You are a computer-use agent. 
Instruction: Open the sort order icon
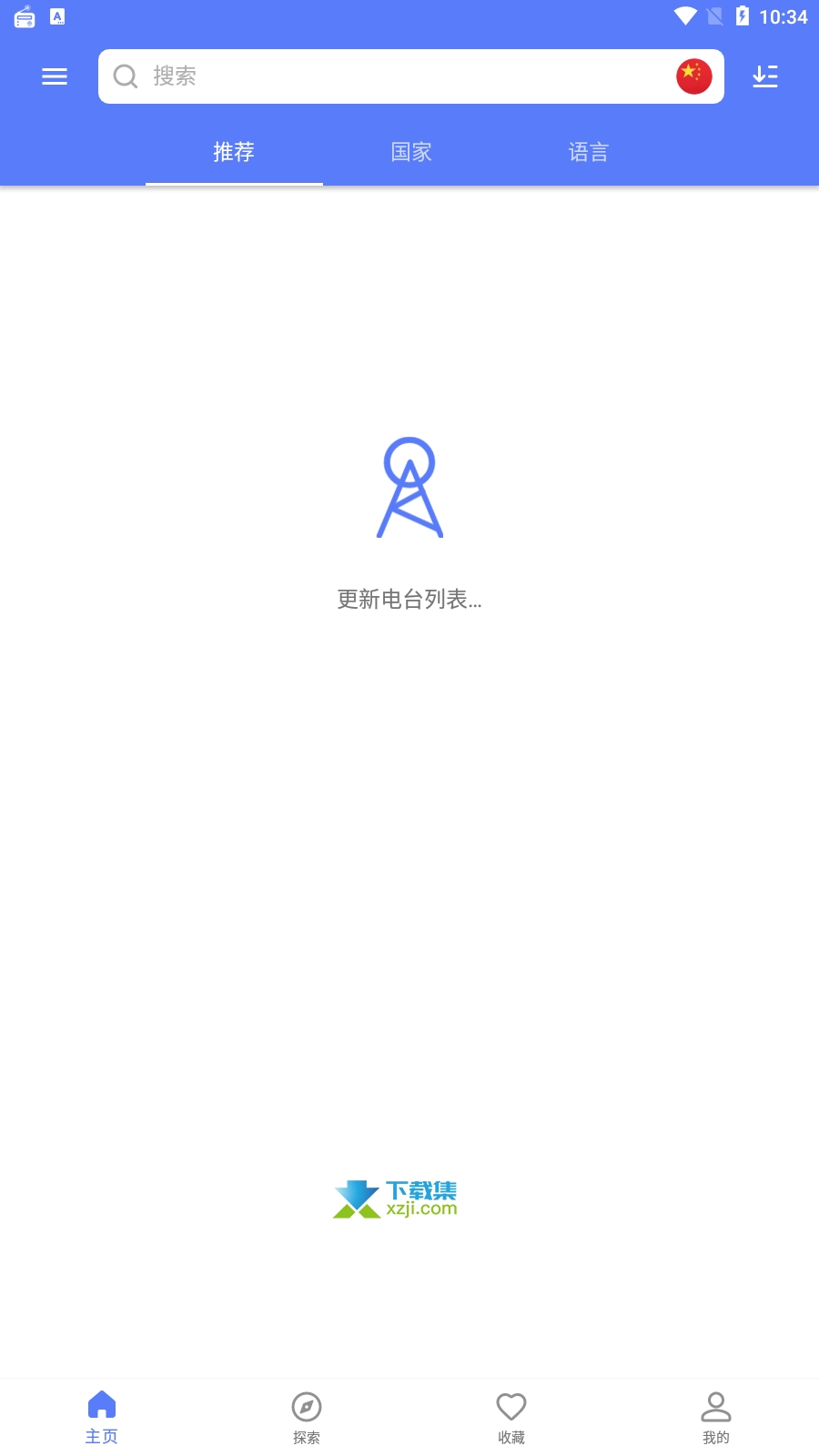(765, 76)
